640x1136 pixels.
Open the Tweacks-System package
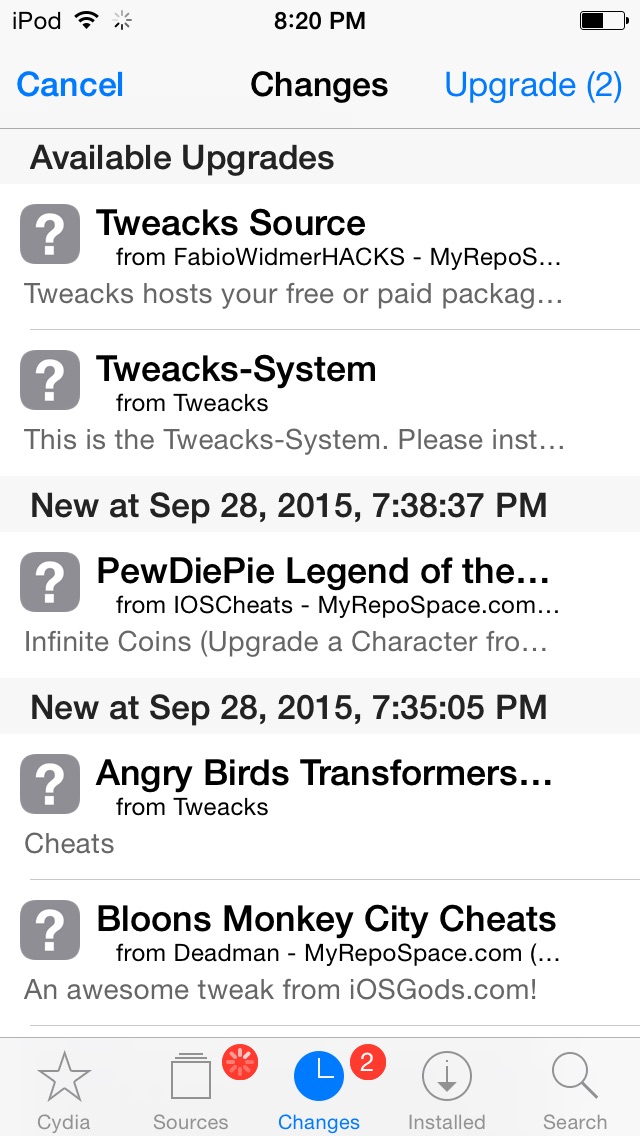tap(320, 403)
